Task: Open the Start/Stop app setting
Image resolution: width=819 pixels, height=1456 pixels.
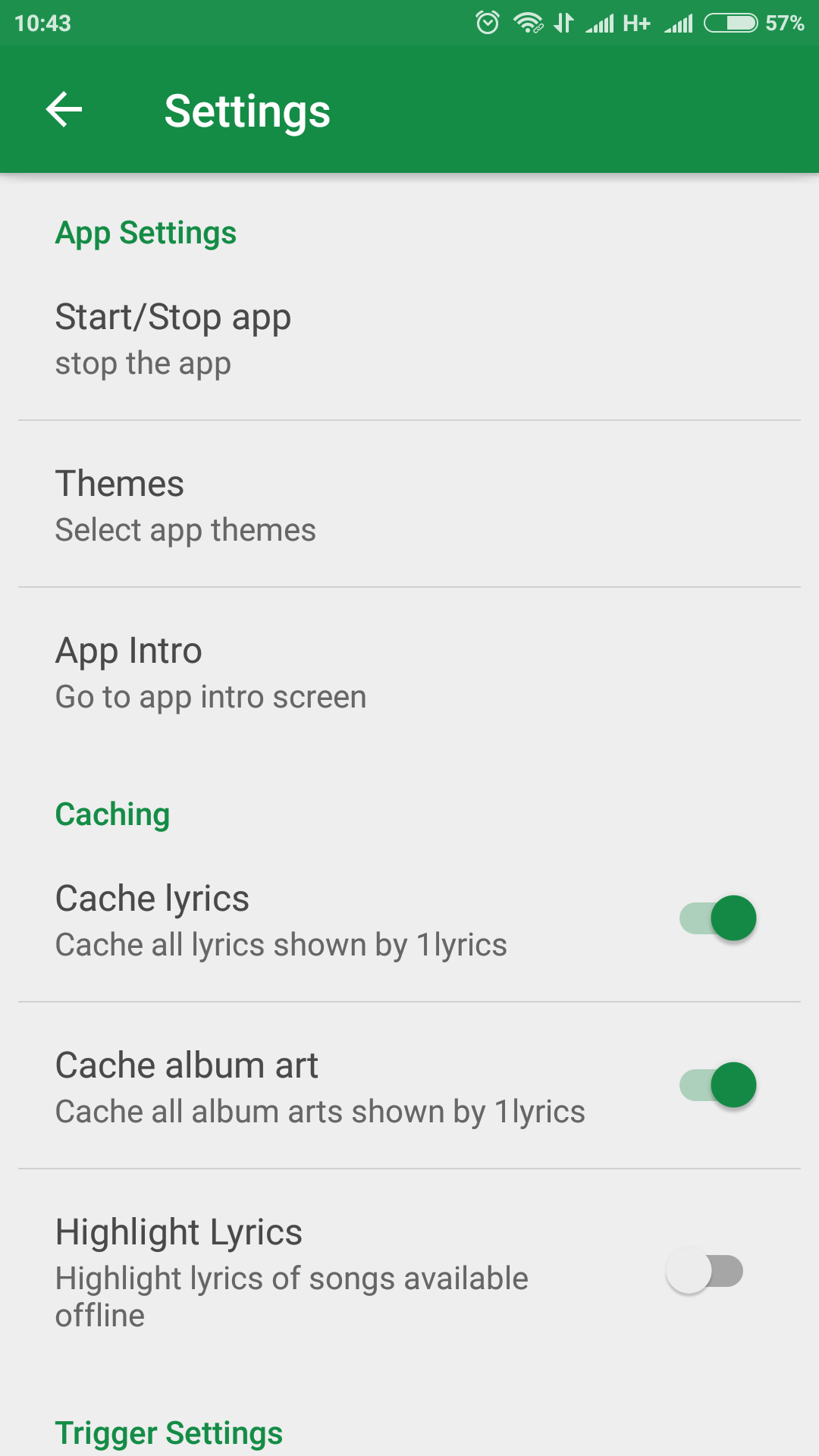Action: point(409,340)
